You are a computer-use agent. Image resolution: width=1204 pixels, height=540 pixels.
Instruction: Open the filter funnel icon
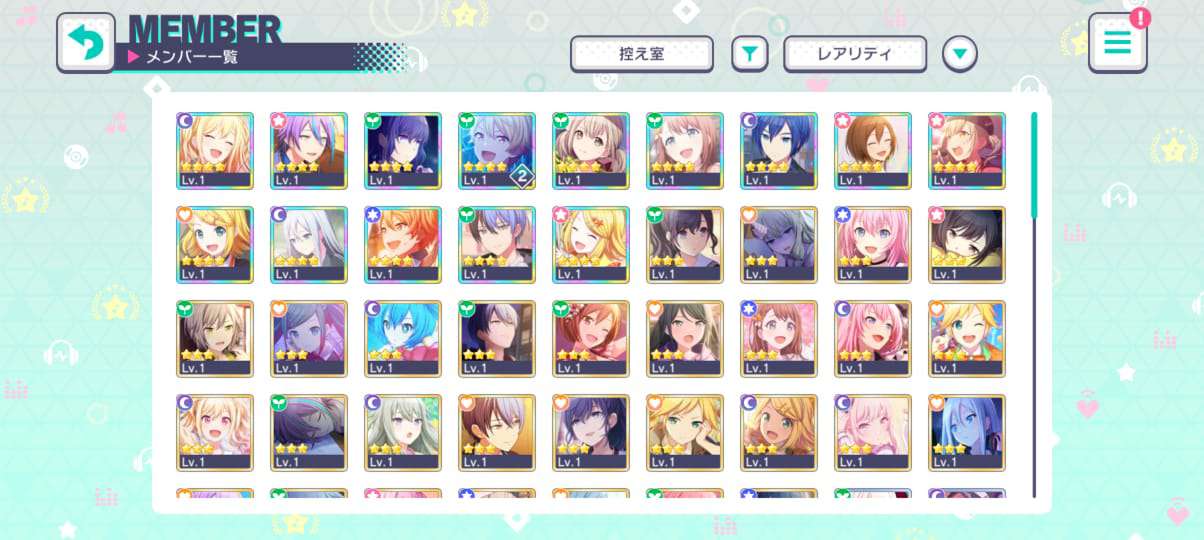click(x=749, y=54)
